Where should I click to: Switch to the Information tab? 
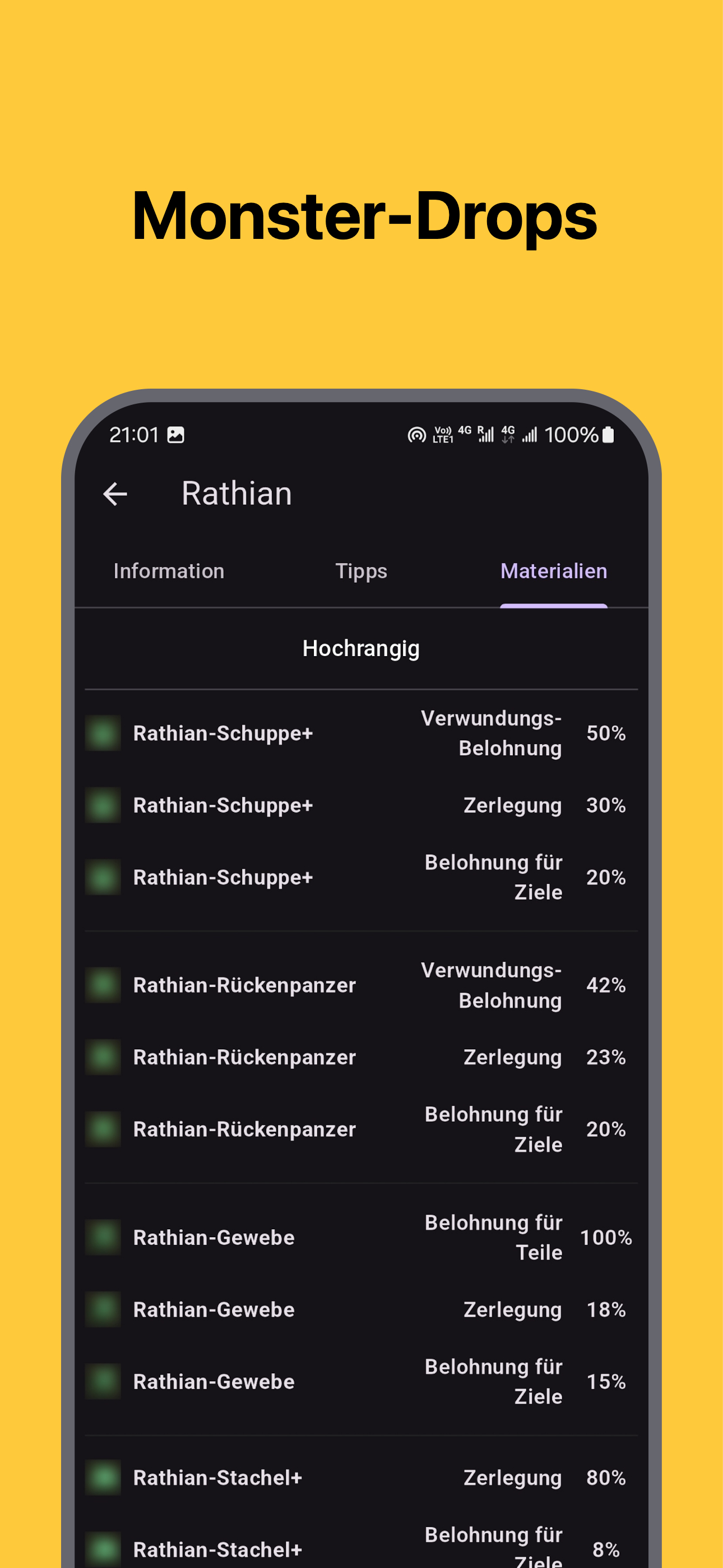click(169, 571)
